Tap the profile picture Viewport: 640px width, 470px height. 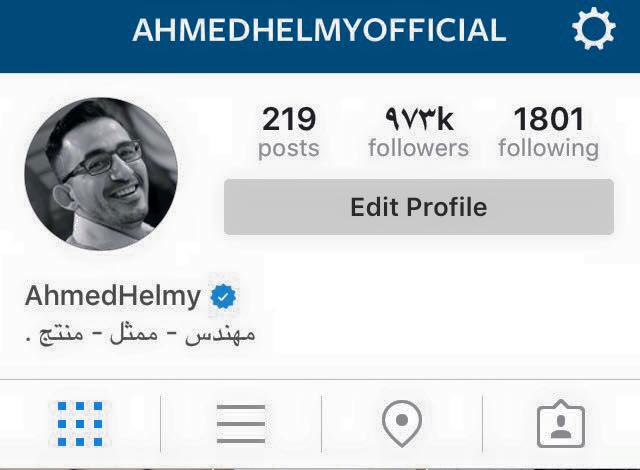[100, 175]
